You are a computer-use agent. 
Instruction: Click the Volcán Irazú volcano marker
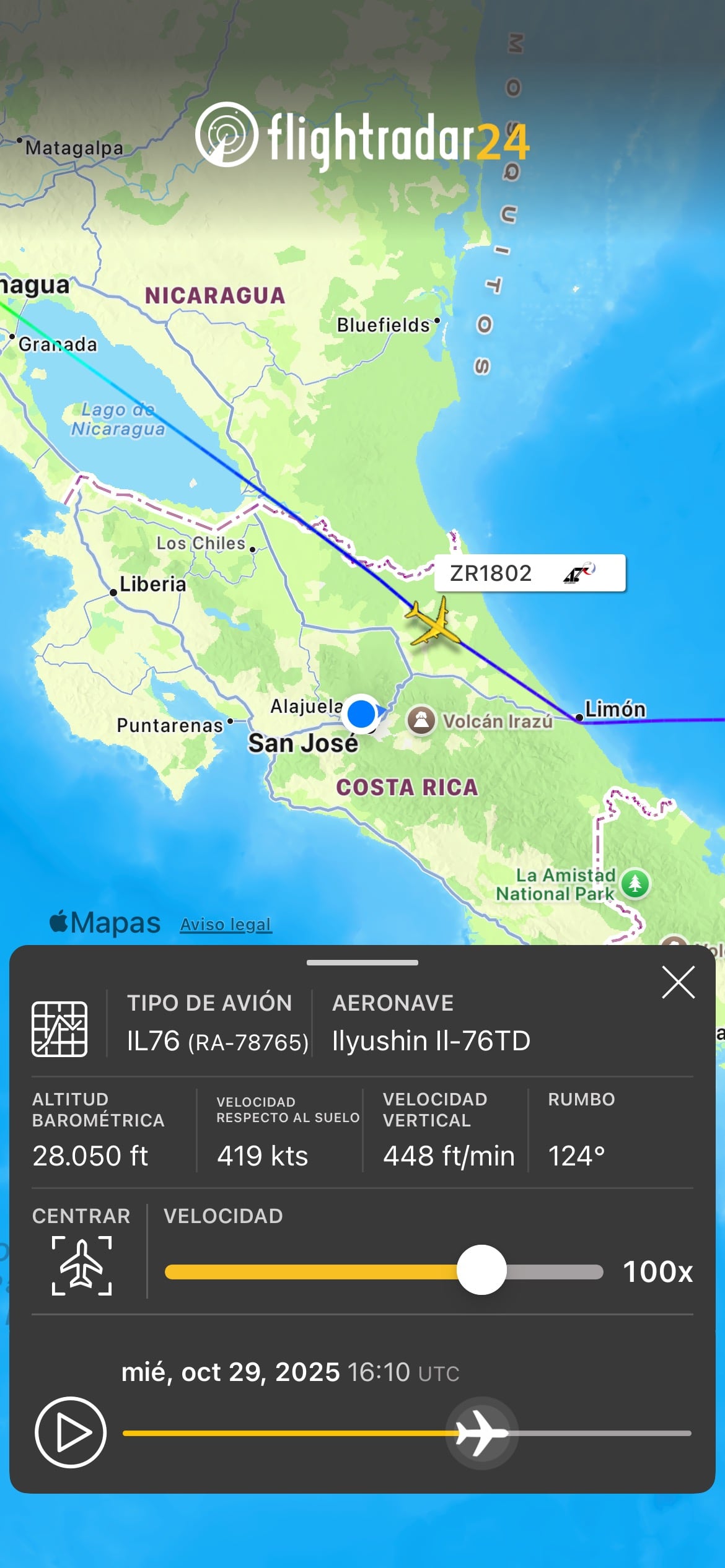[422, 721]
